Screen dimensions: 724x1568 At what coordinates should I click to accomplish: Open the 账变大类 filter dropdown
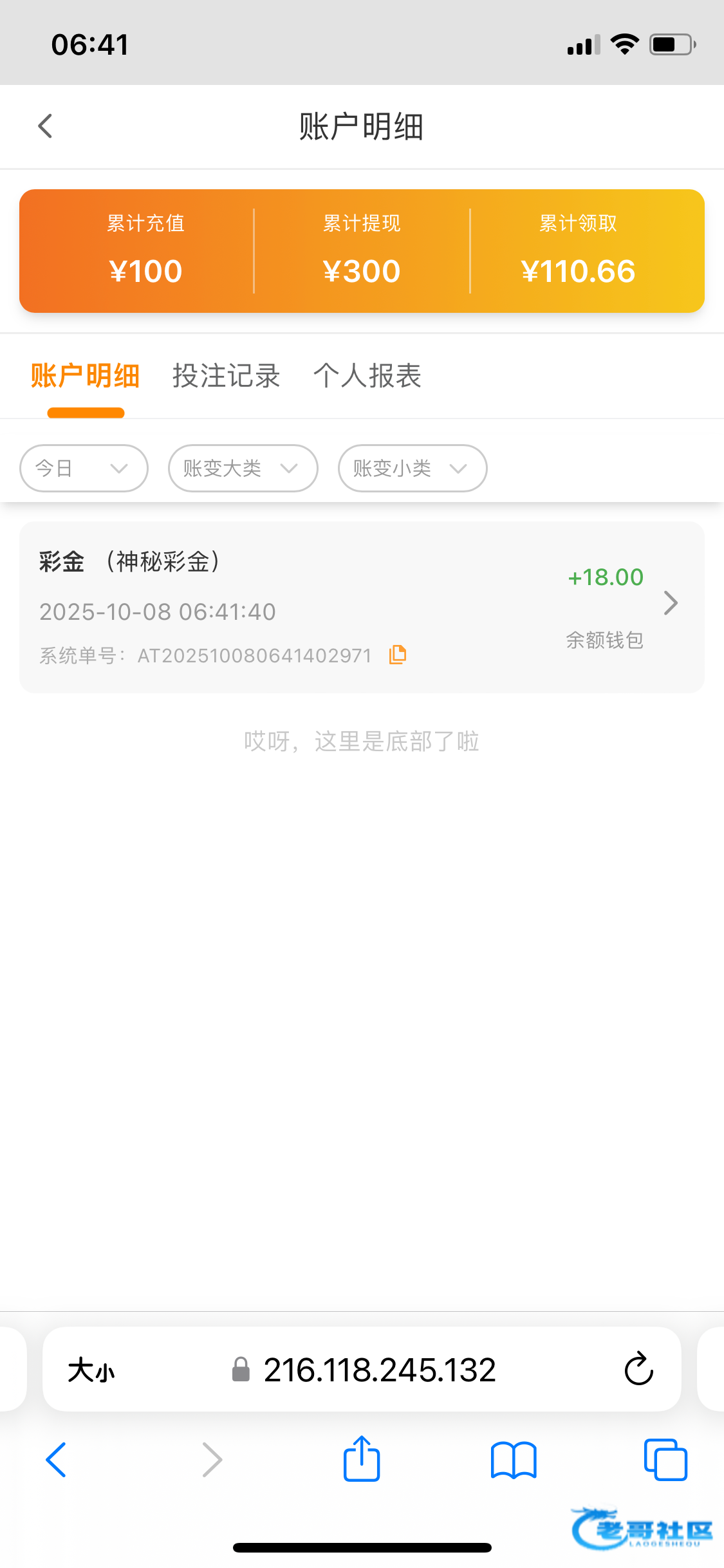click(243, 469)
